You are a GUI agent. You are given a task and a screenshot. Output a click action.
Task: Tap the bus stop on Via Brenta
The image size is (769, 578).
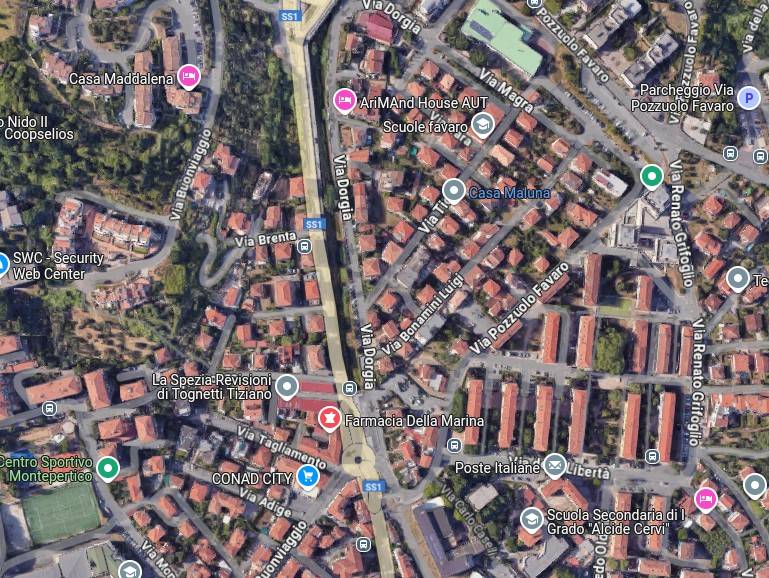click(x=304, y=244)
